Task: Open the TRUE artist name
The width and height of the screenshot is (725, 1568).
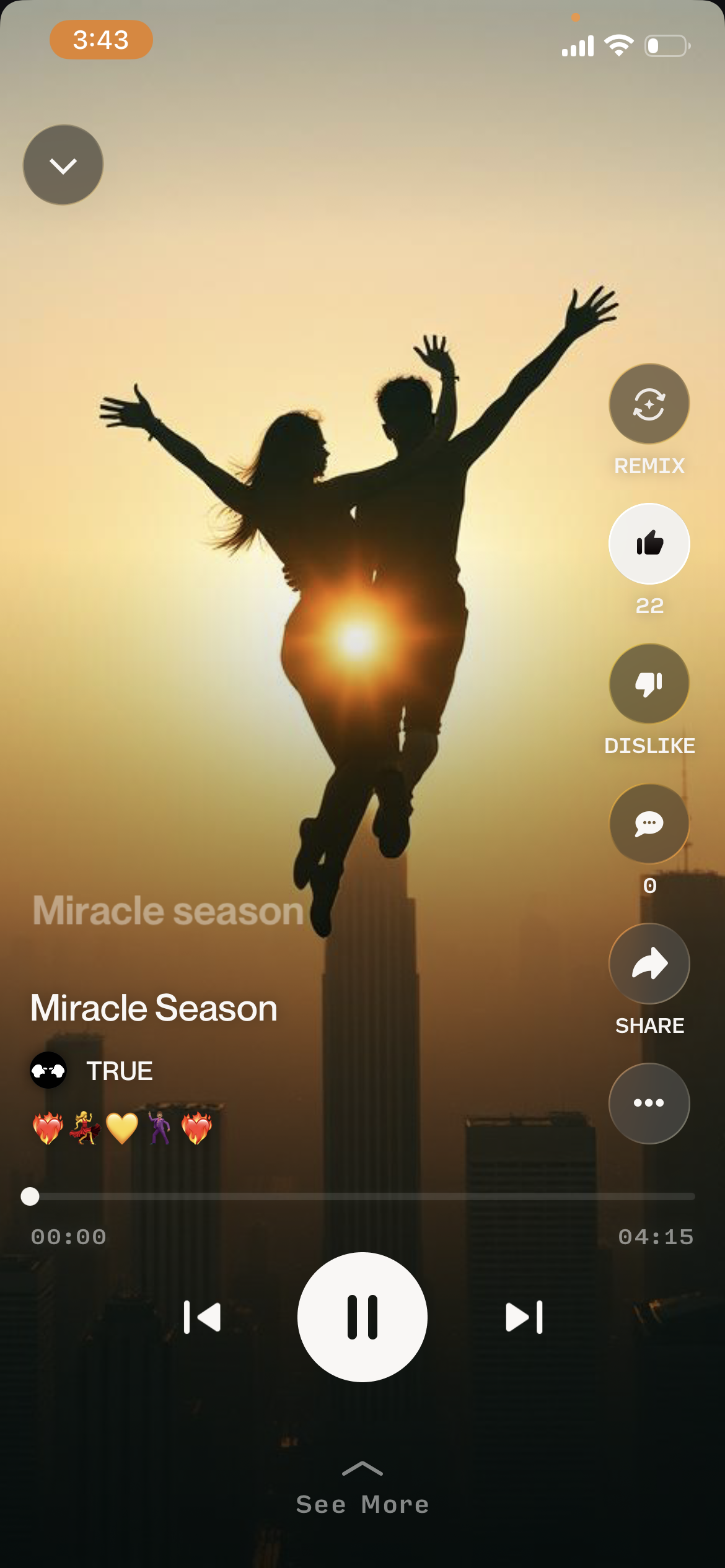Action: [120, 1070]
